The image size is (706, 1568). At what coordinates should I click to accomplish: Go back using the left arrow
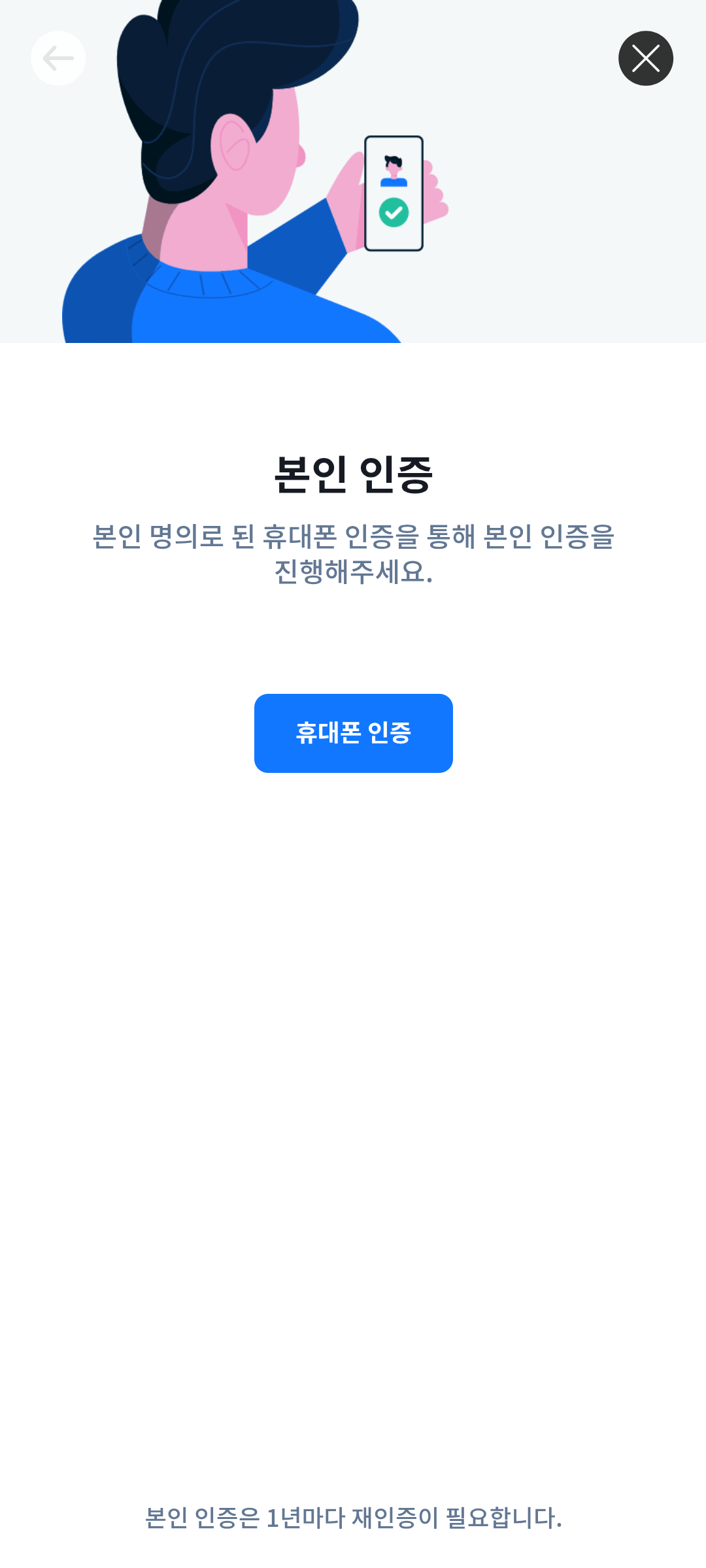click(x=58, y=58)
